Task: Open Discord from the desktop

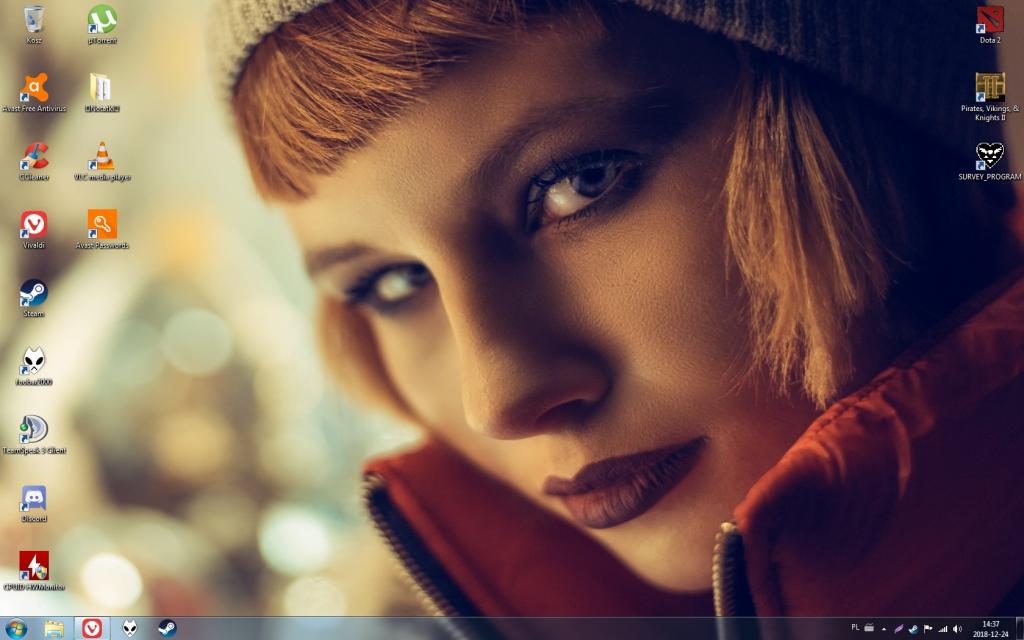Action: click(x=34, y=498)
